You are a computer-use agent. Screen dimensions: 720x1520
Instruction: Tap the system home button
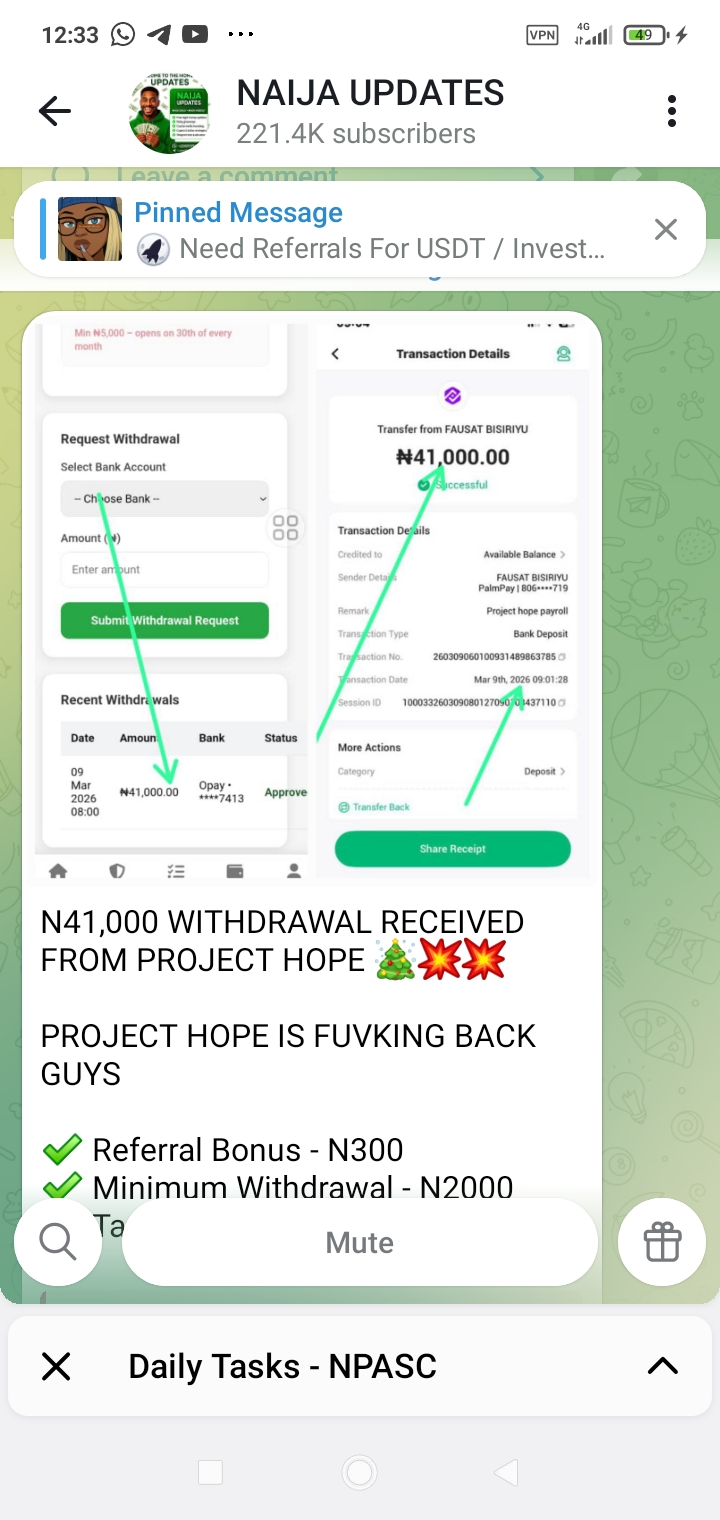359,1472
